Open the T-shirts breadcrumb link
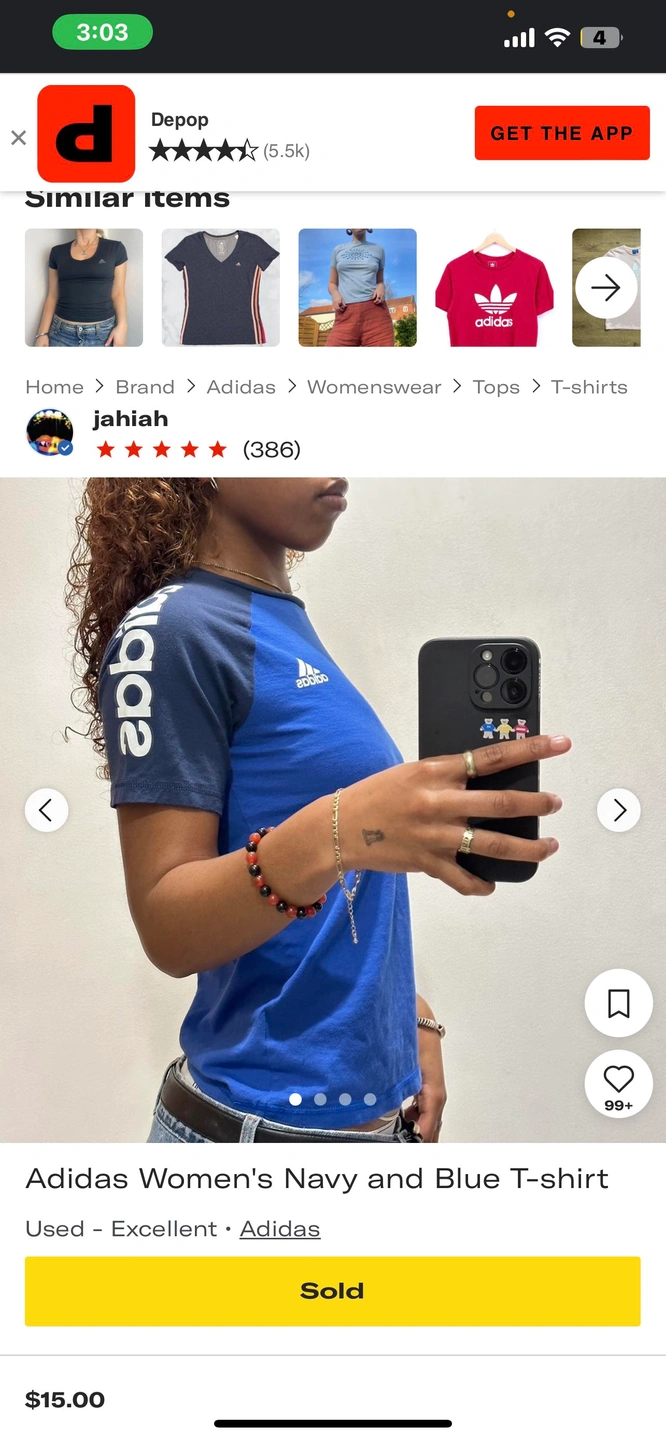Screen dimensions: 666x1440 pos(589,387)
